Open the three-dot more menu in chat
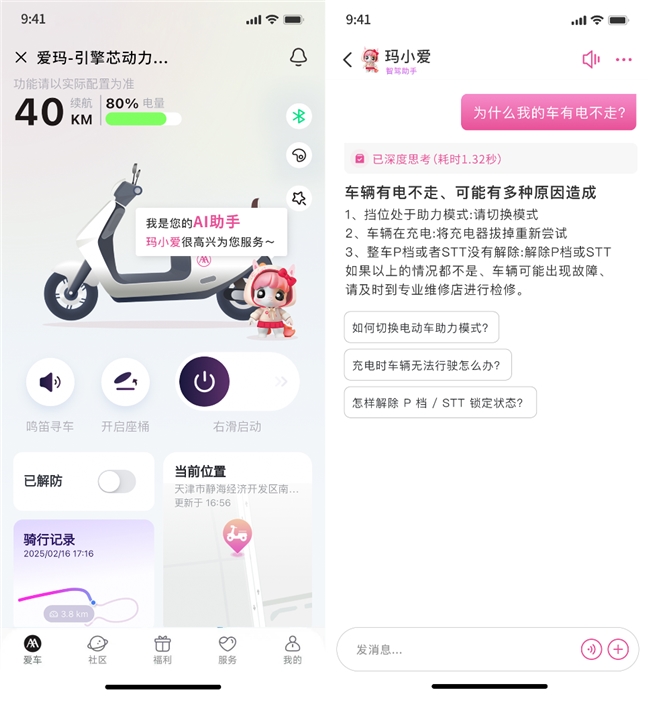This screenshot has width=650, height=702. click(x=624, y=60)
